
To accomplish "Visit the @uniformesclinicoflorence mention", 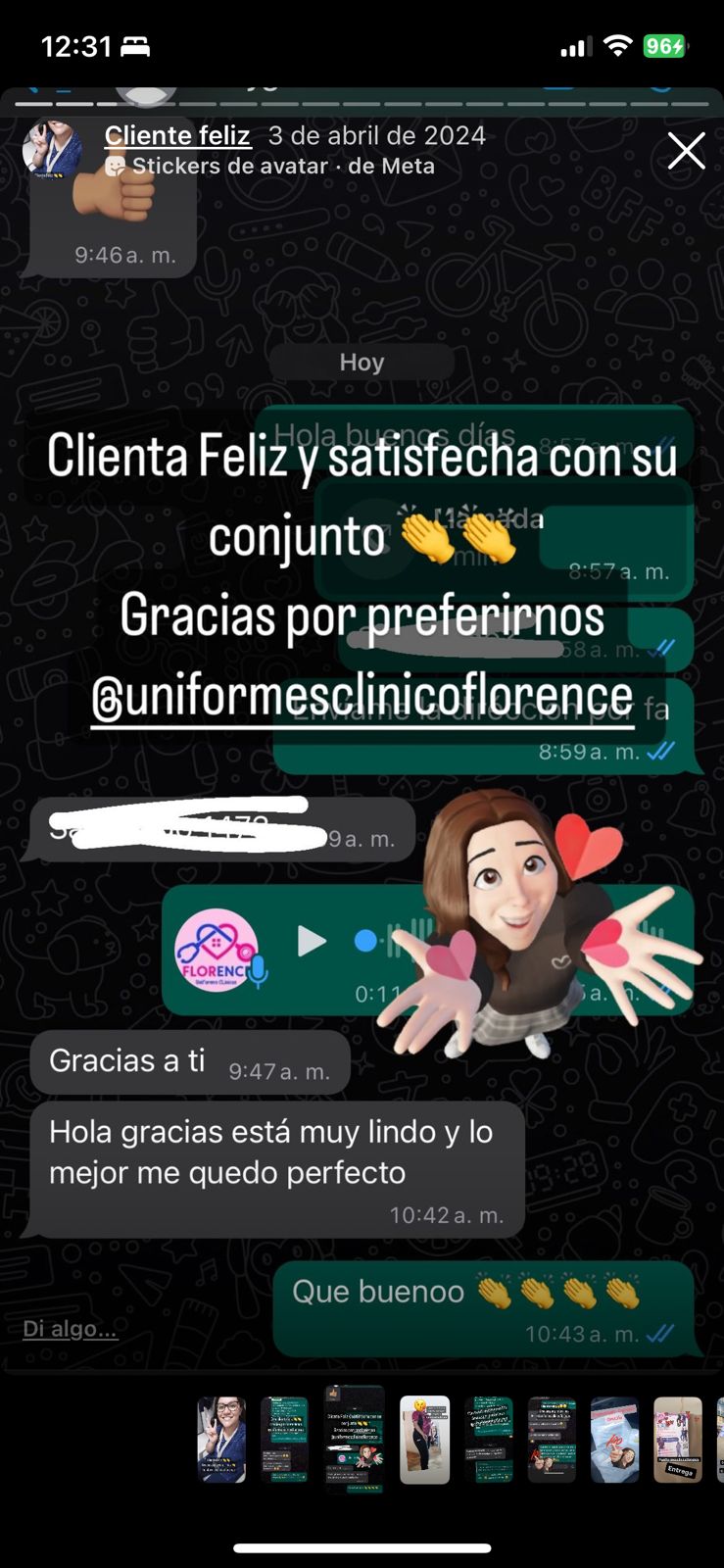I will pyautogui.click(x=362, y=698).
